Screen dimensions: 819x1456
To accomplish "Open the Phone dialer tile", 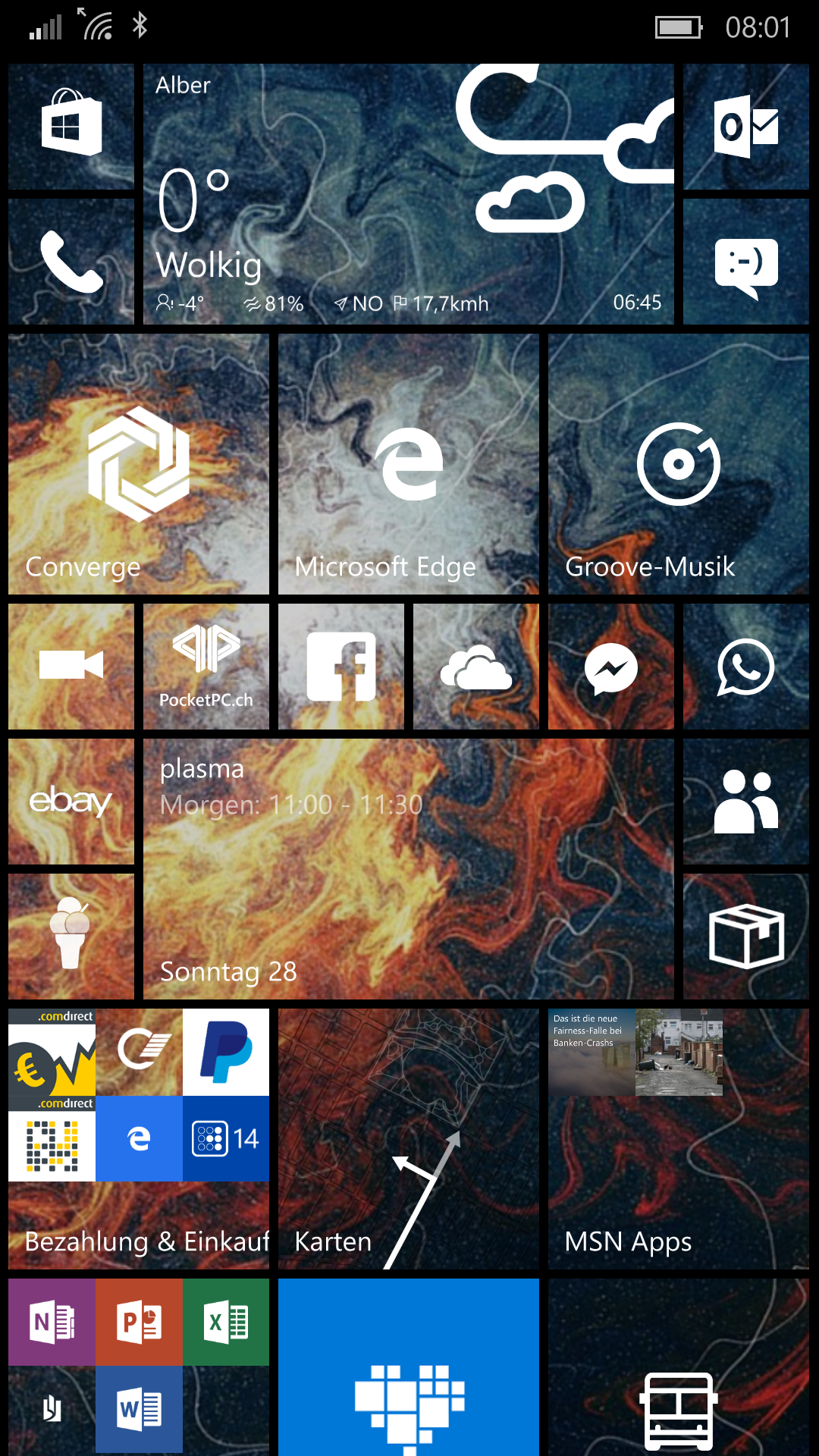I will (x=71, y=262).
